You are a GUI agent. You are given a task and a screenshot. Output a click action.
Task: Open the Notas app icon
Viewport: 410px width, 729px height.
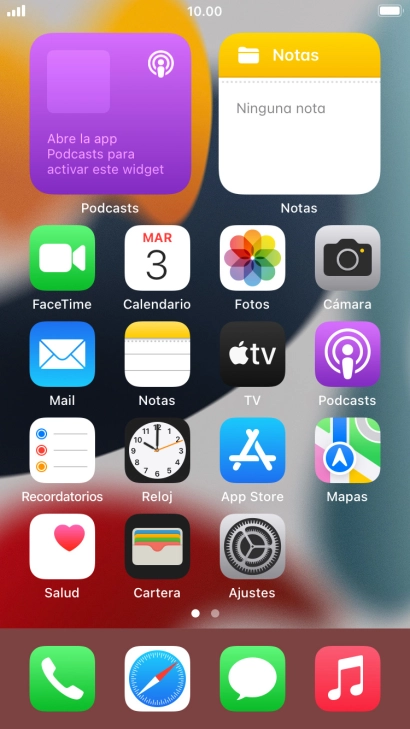(157, 354)
